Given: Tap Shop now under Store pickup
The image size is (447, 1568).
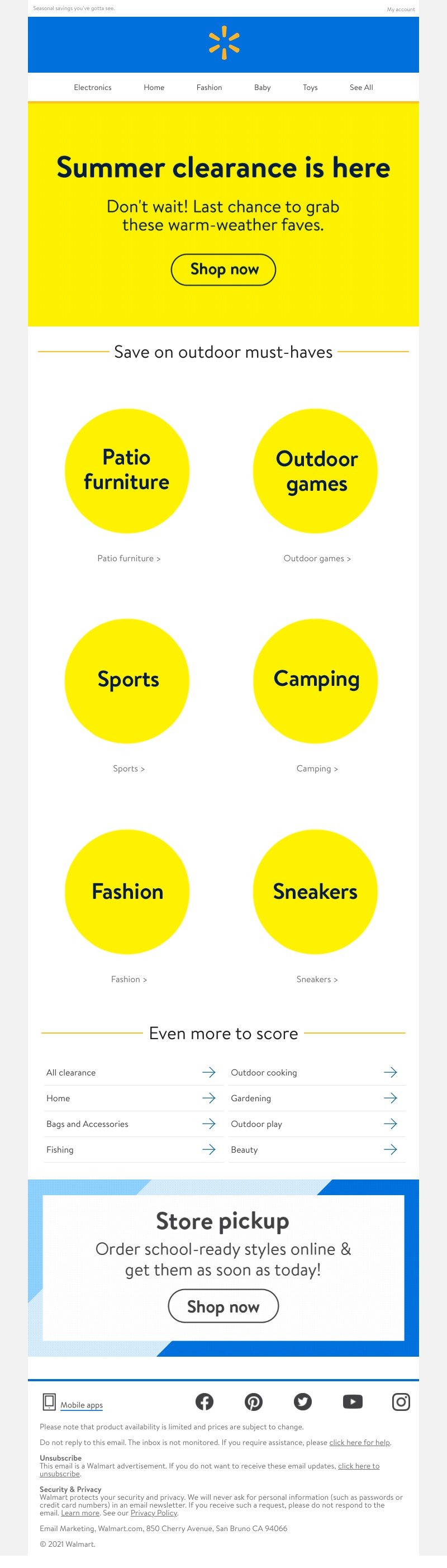Looking at the screenshot, I should coord(223,1306).
